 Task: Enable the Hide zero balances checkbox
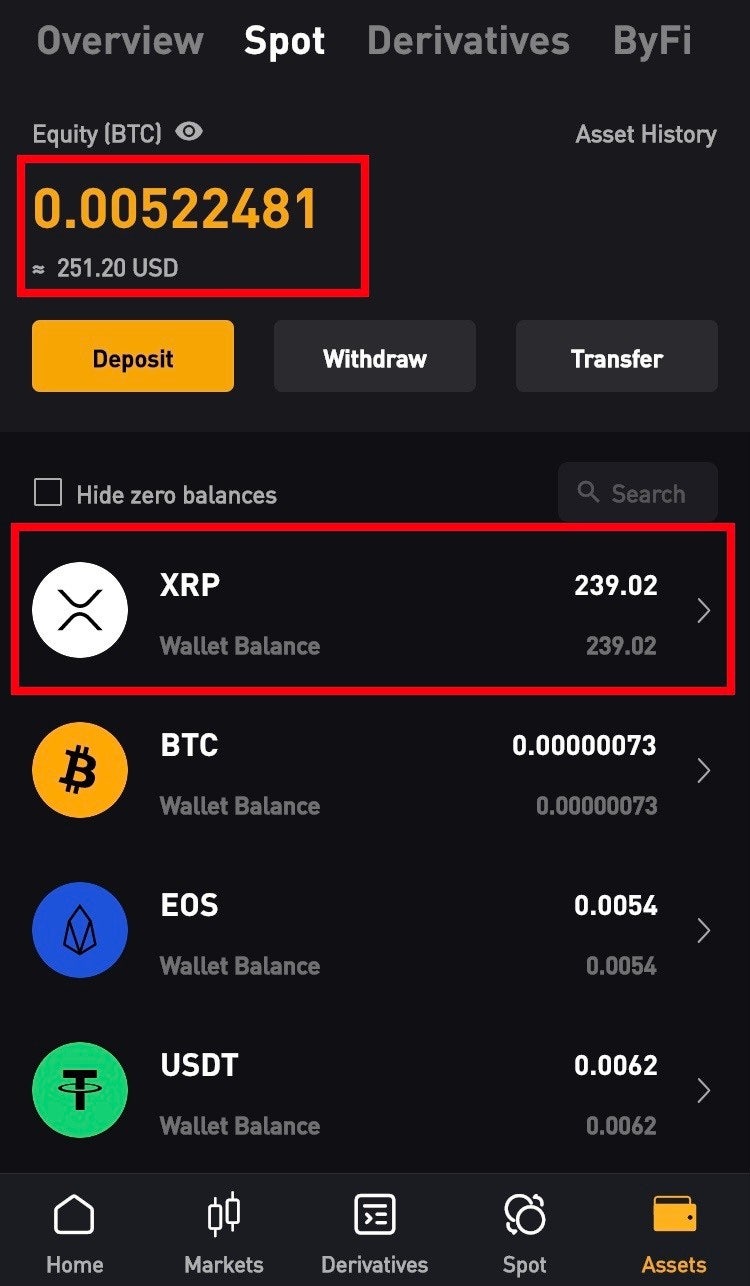(48, 494)
